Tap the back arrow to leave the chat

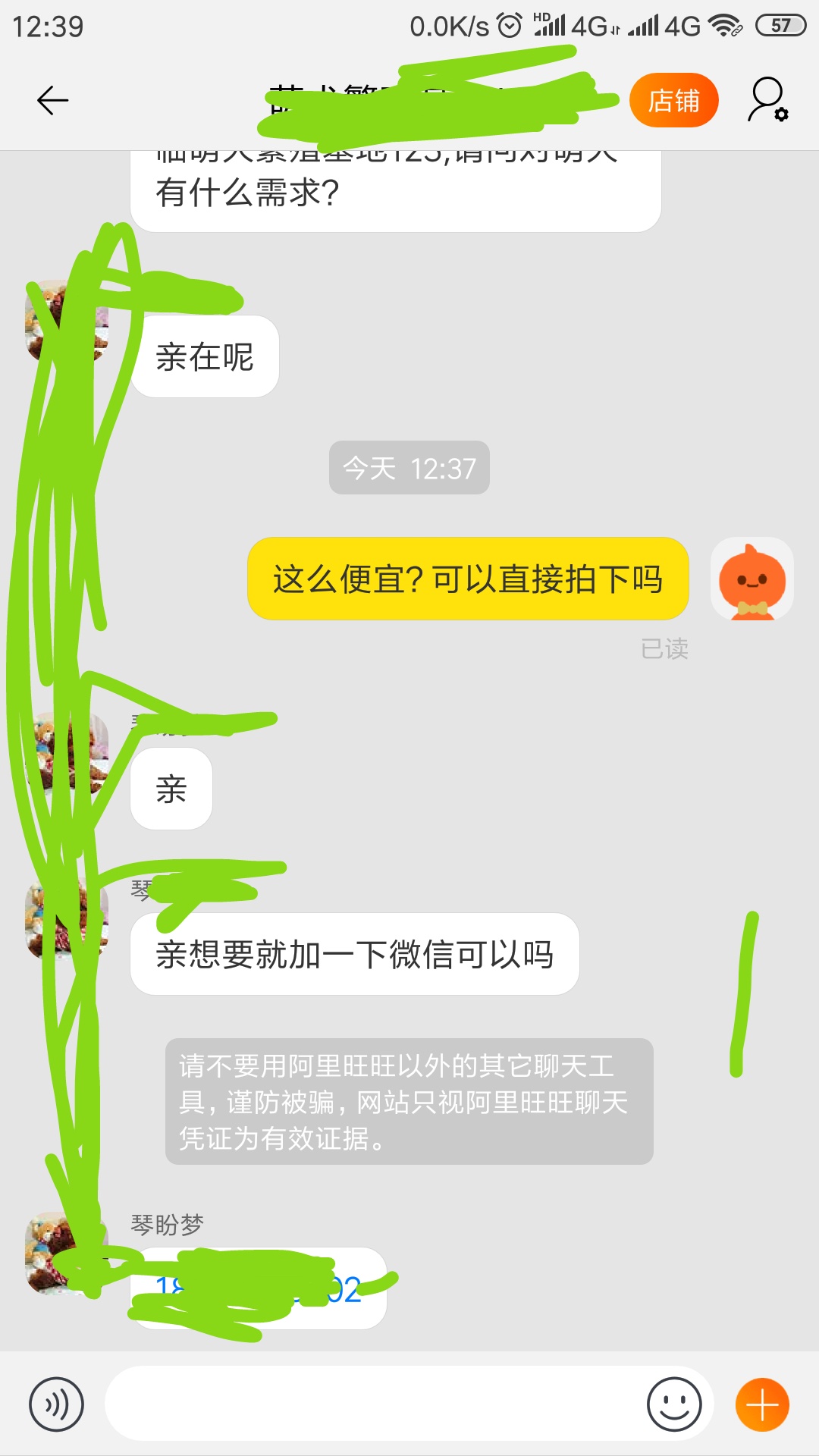50,99
